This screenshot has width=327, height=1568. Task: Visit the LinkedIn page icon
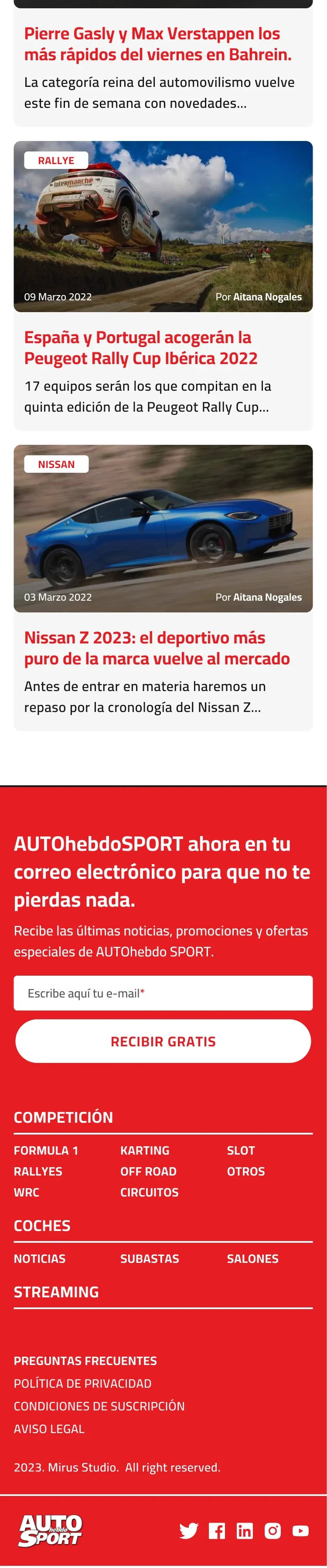point(244,1530)
